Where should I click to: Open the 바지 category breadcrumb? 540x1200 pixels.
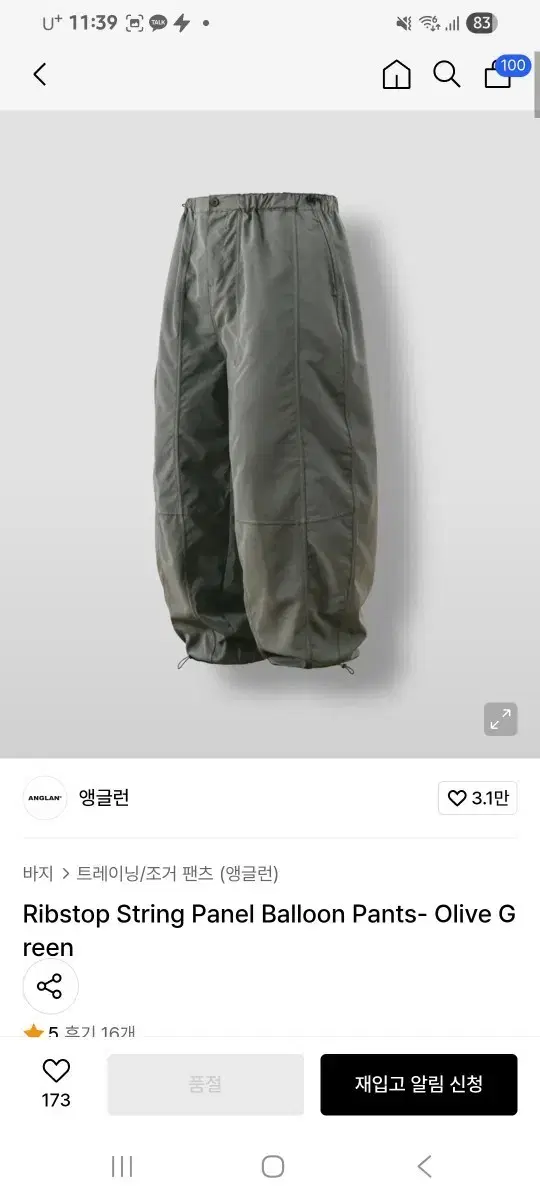(38, 873)
